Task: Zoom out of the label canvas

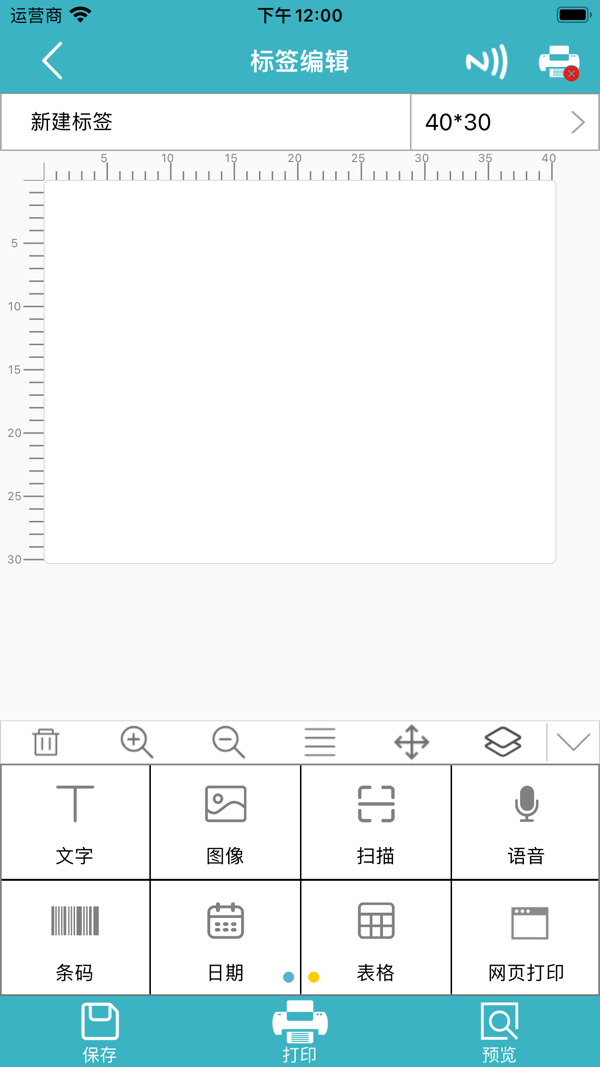Action: pyautogui.click(x=229, y=742)
